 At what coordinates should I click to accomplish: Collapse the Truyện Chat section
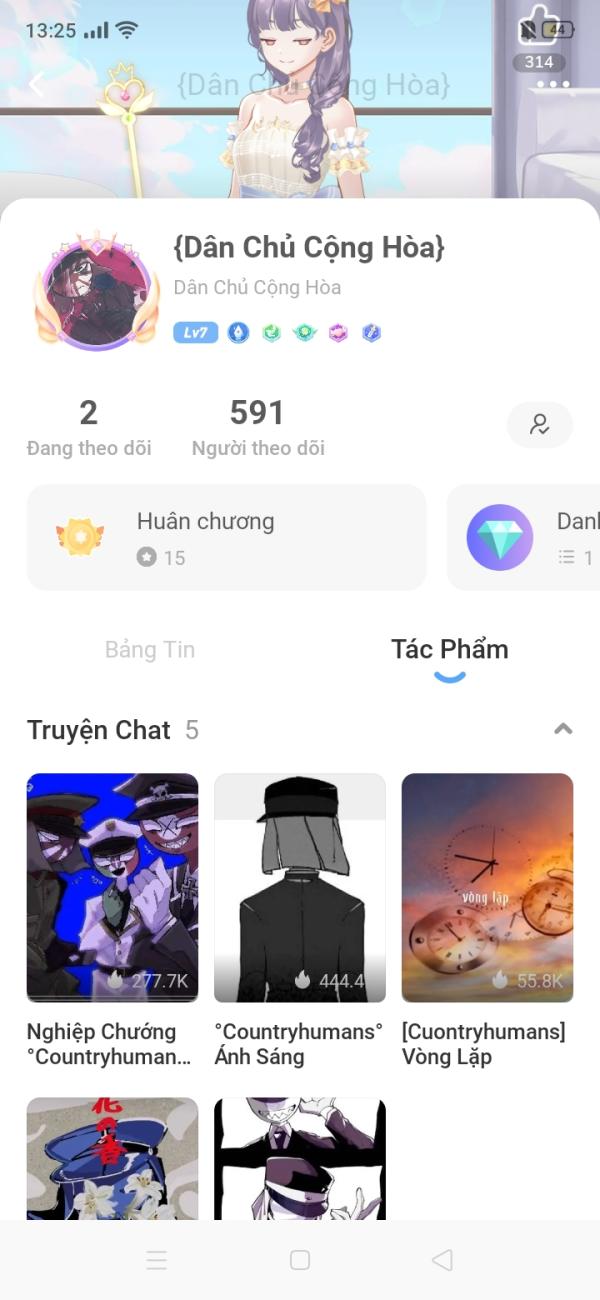[x=563, y=729]
